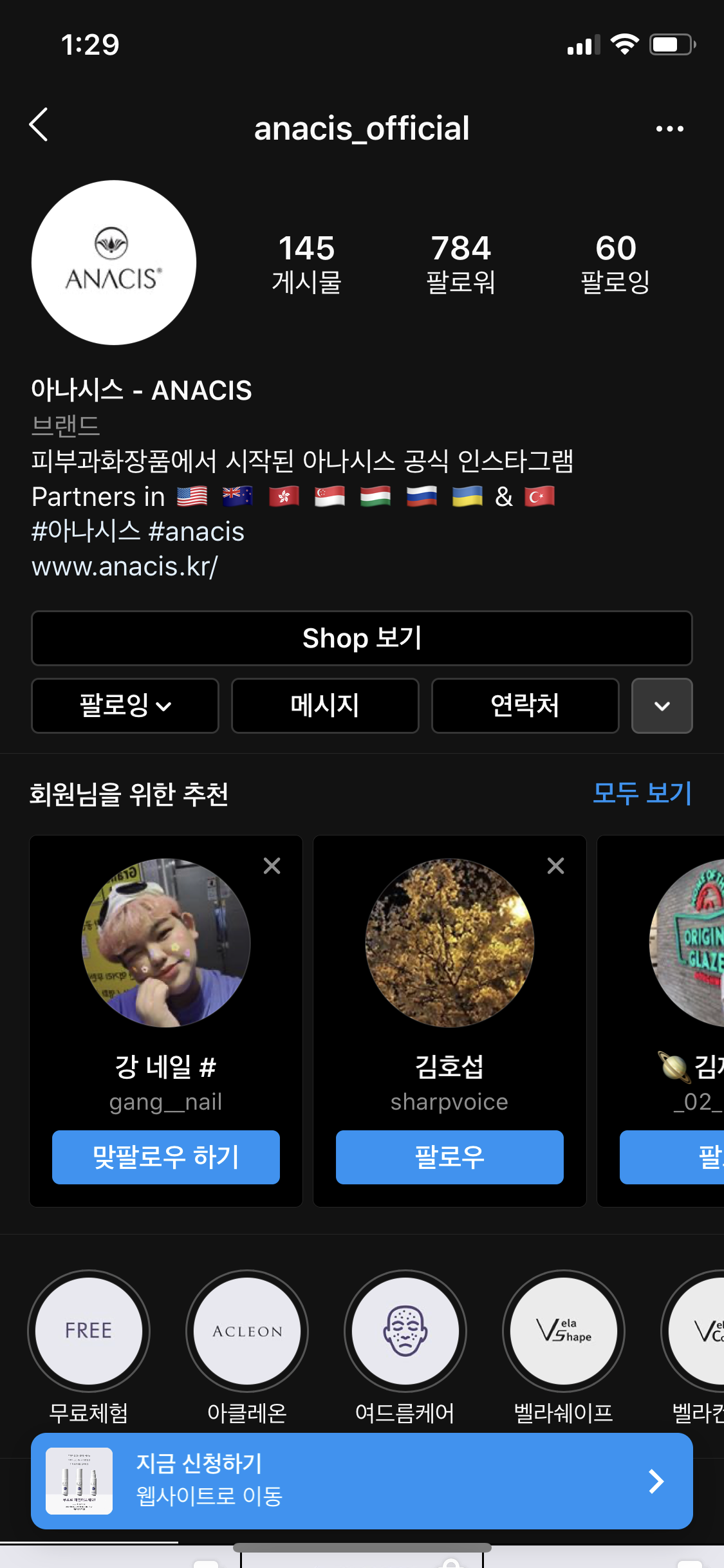Open the 벨라쉐이프 story highlight
Screen dimensions: 724x1568
564,1330
